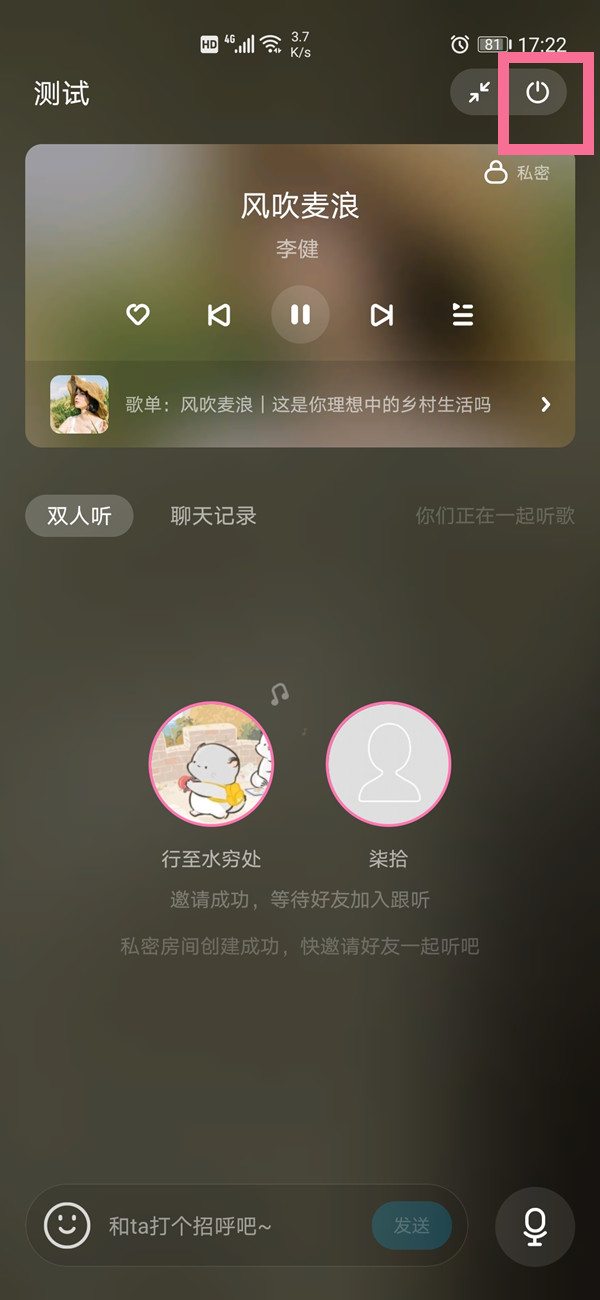The image size is (600, 1300).
Task: Minimize the listen-together room
Action: 480,93
